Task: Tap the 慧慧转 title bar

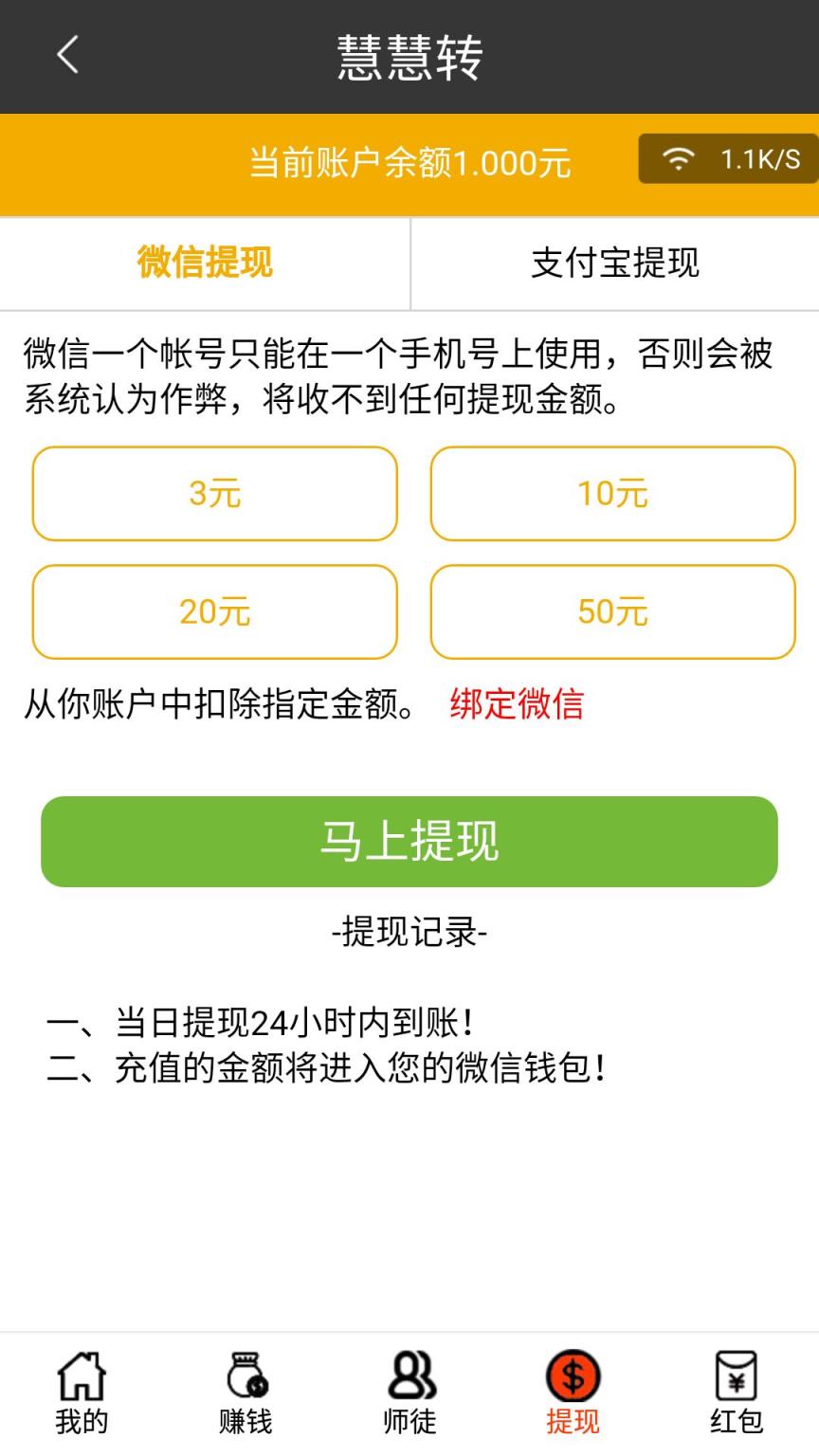Action: [409, 55]
